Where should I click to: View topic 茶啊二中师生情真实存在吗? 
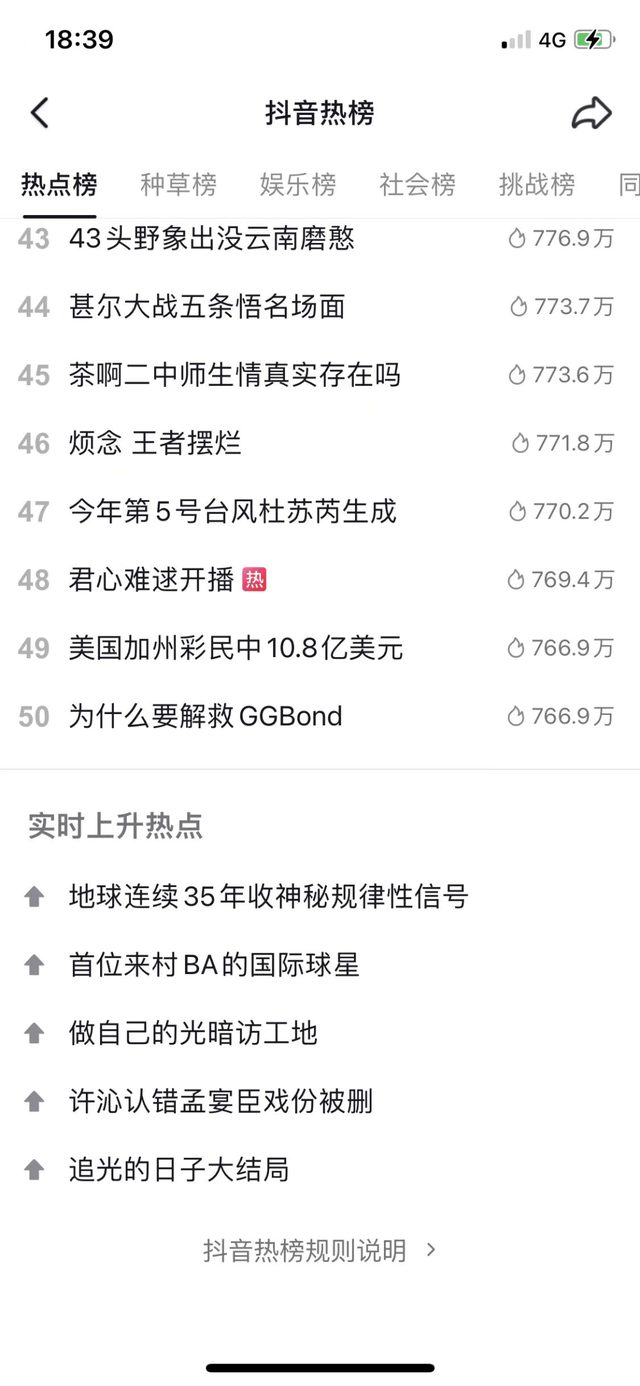pyautogui.click(x=320, y=374)
